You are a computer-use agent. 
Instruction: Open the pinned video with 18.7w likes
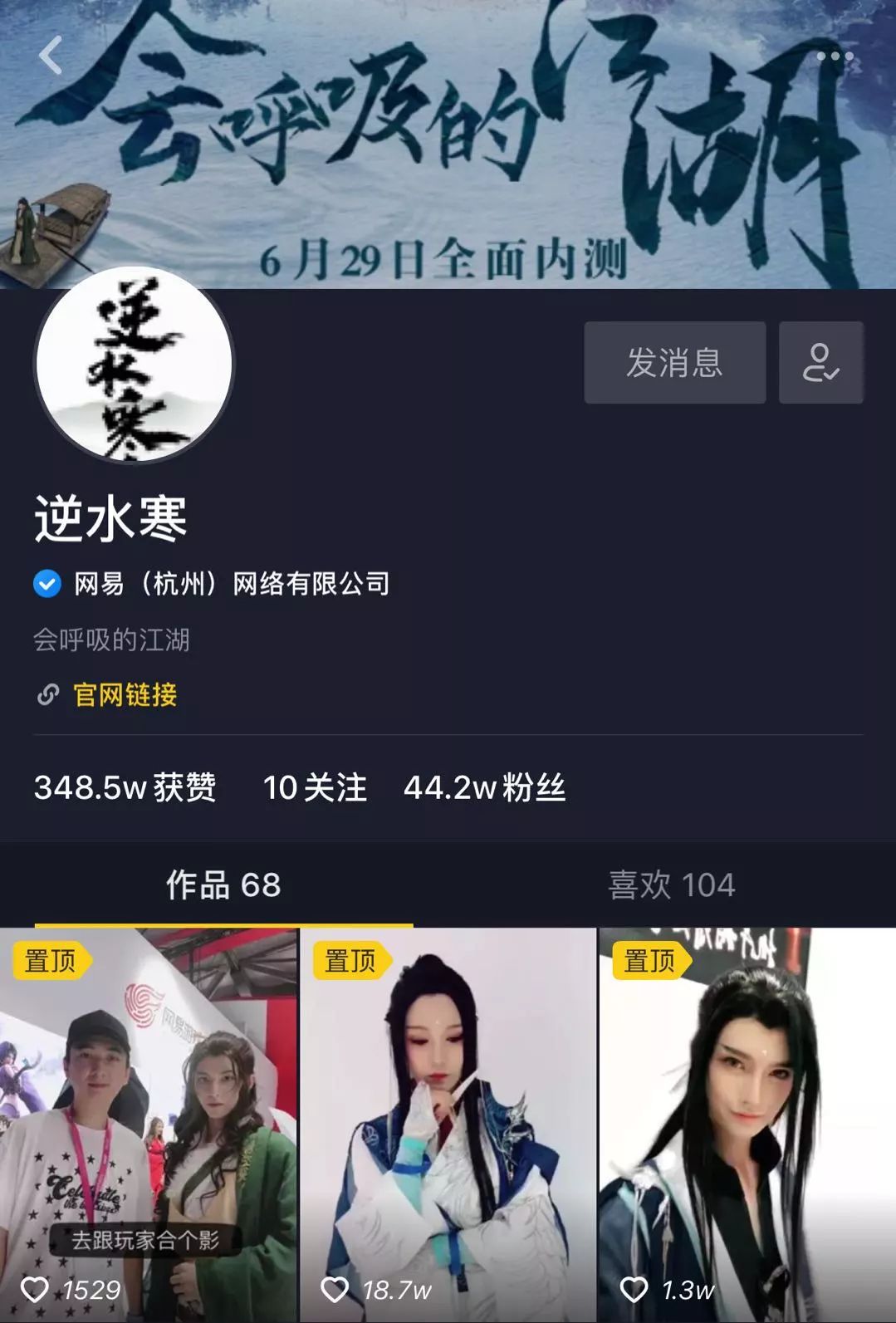pos(448,1125)
